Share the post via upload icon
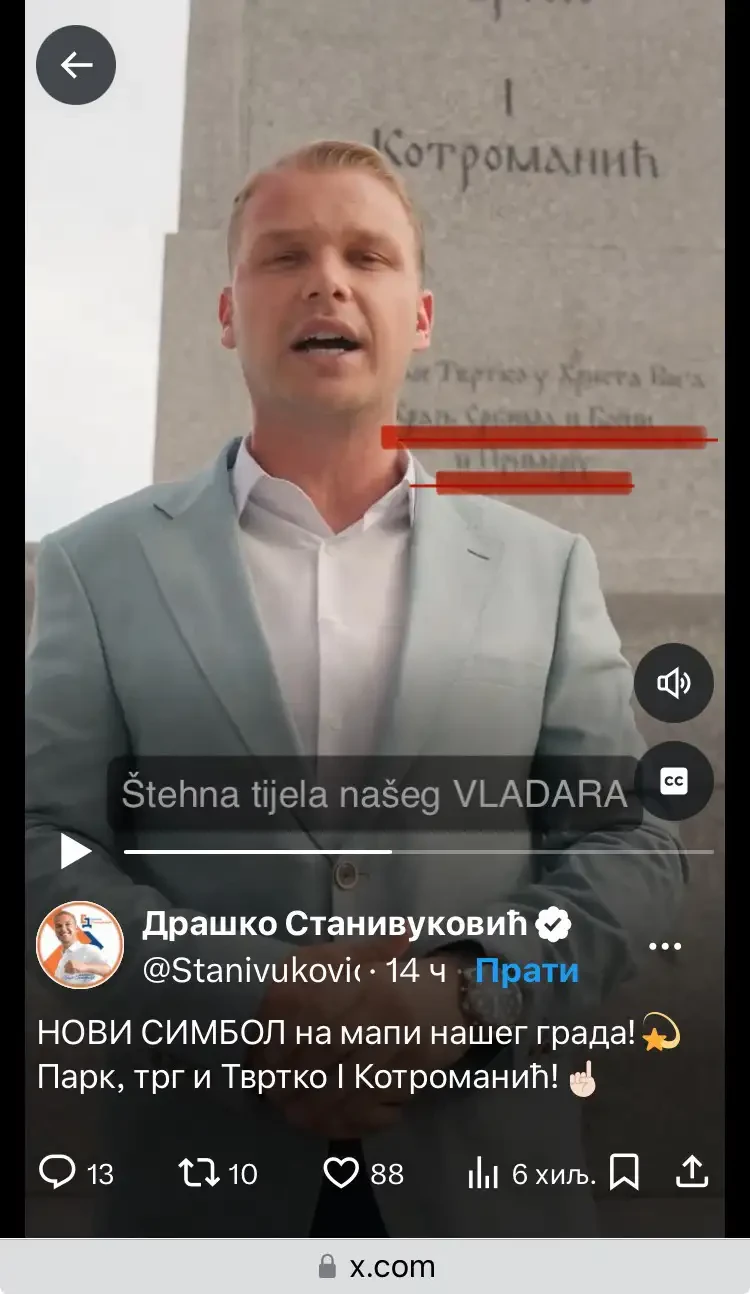Image resolution: width=750 pixels, height=1294 pixels. point(692,1171)
